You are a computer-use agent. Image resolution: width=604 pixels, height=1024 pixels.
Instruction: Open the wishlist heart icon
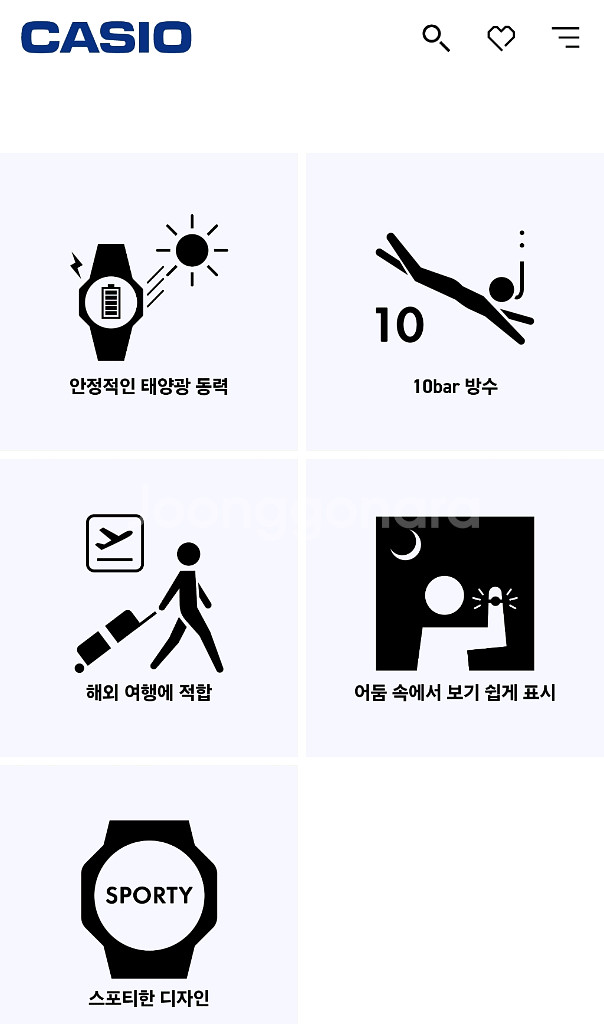[x=501, y=38]
